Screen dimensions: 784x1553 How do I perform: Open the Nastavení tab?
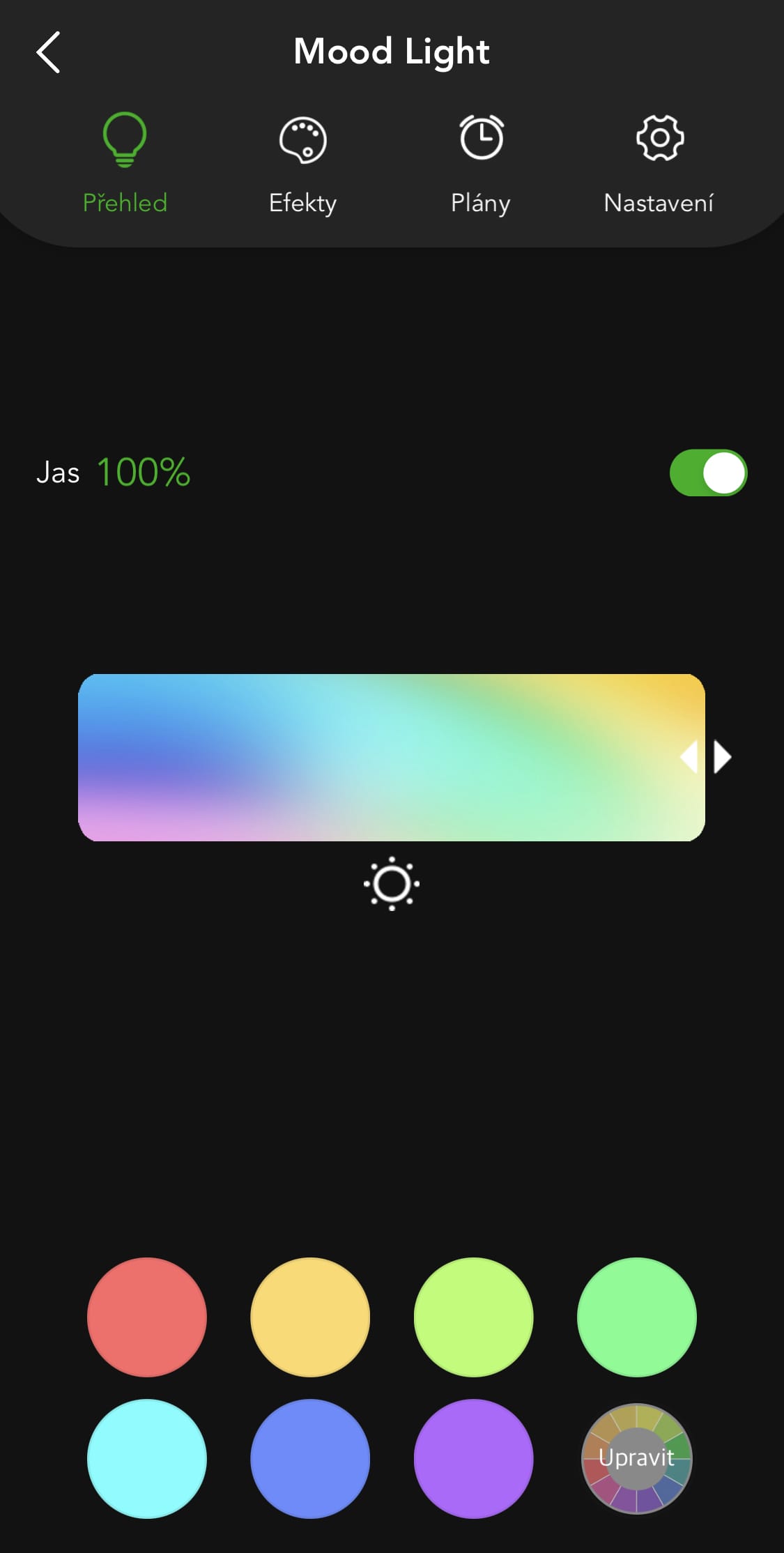[x=659, y=164]
